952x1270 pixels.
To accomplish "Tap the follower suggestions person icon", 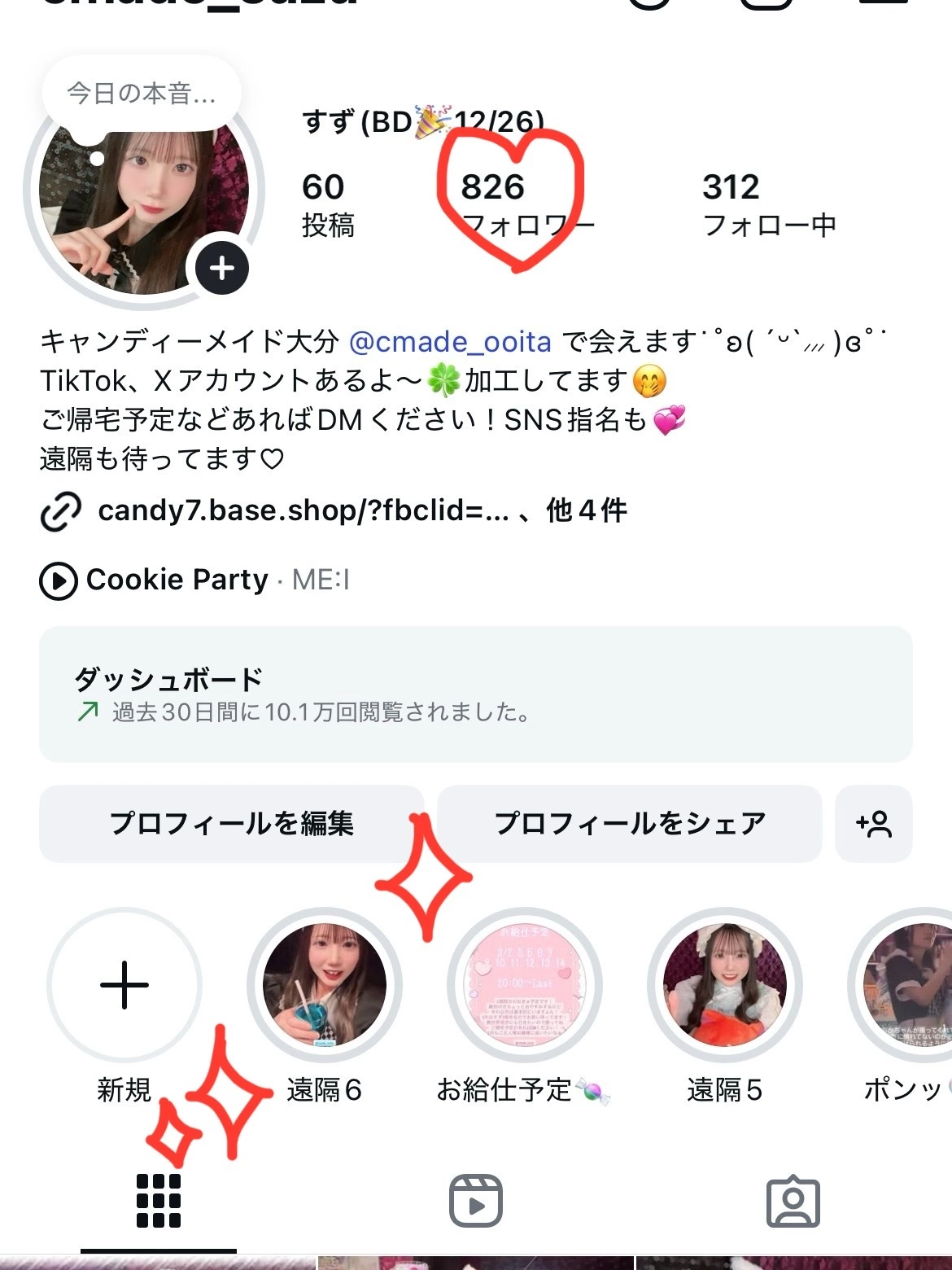I will click(873, 823).
